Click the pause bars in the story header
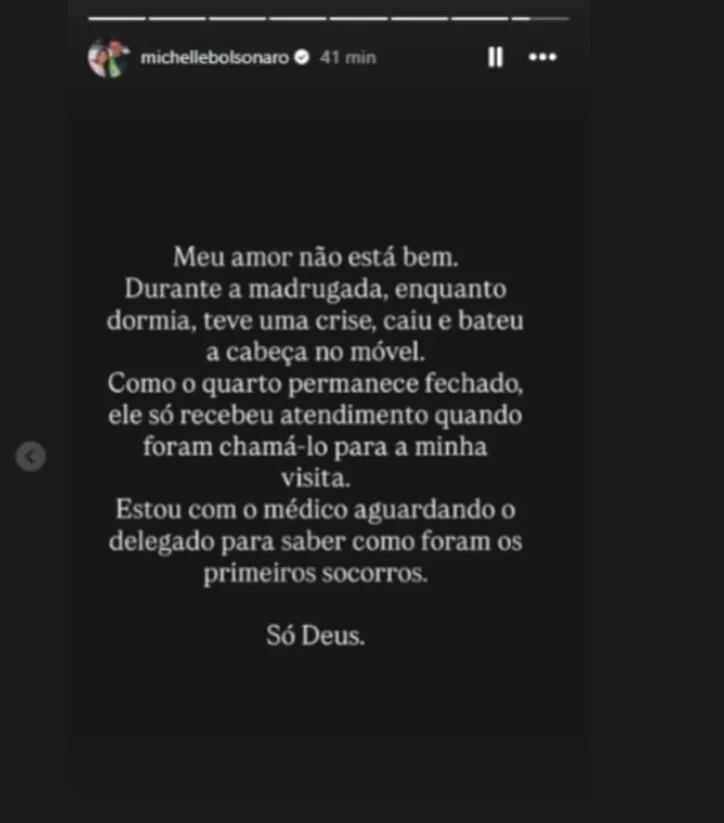The height and width of the screenshot is (823, 724). [494, 57]
